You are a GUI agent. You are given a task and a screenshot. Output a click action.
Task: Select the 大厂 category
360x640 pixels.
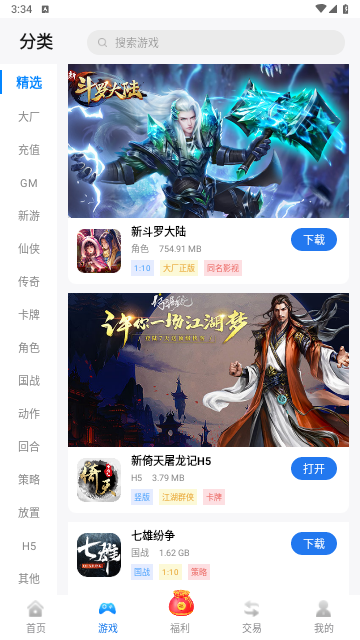pos(29,117)
